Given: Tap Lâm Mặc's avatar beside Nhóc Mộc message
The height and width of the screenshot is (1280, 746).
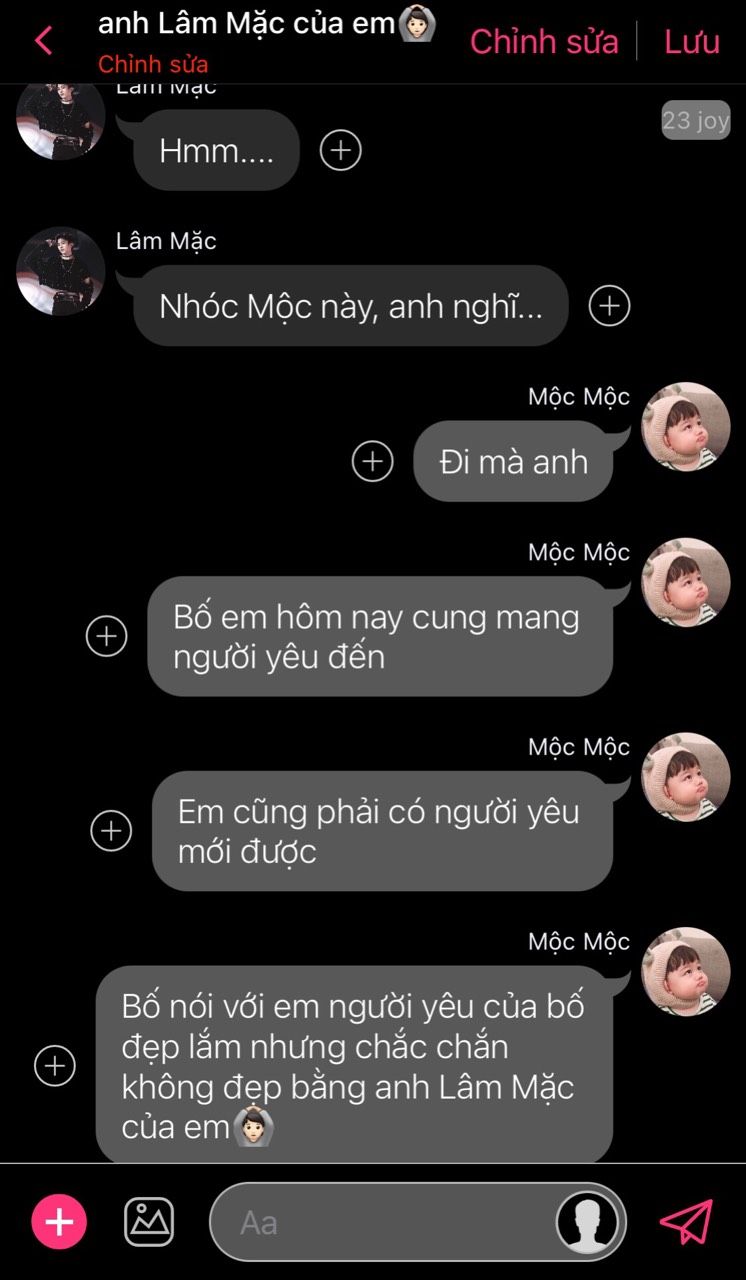Looking at the screenshot, I should point(61,271).
